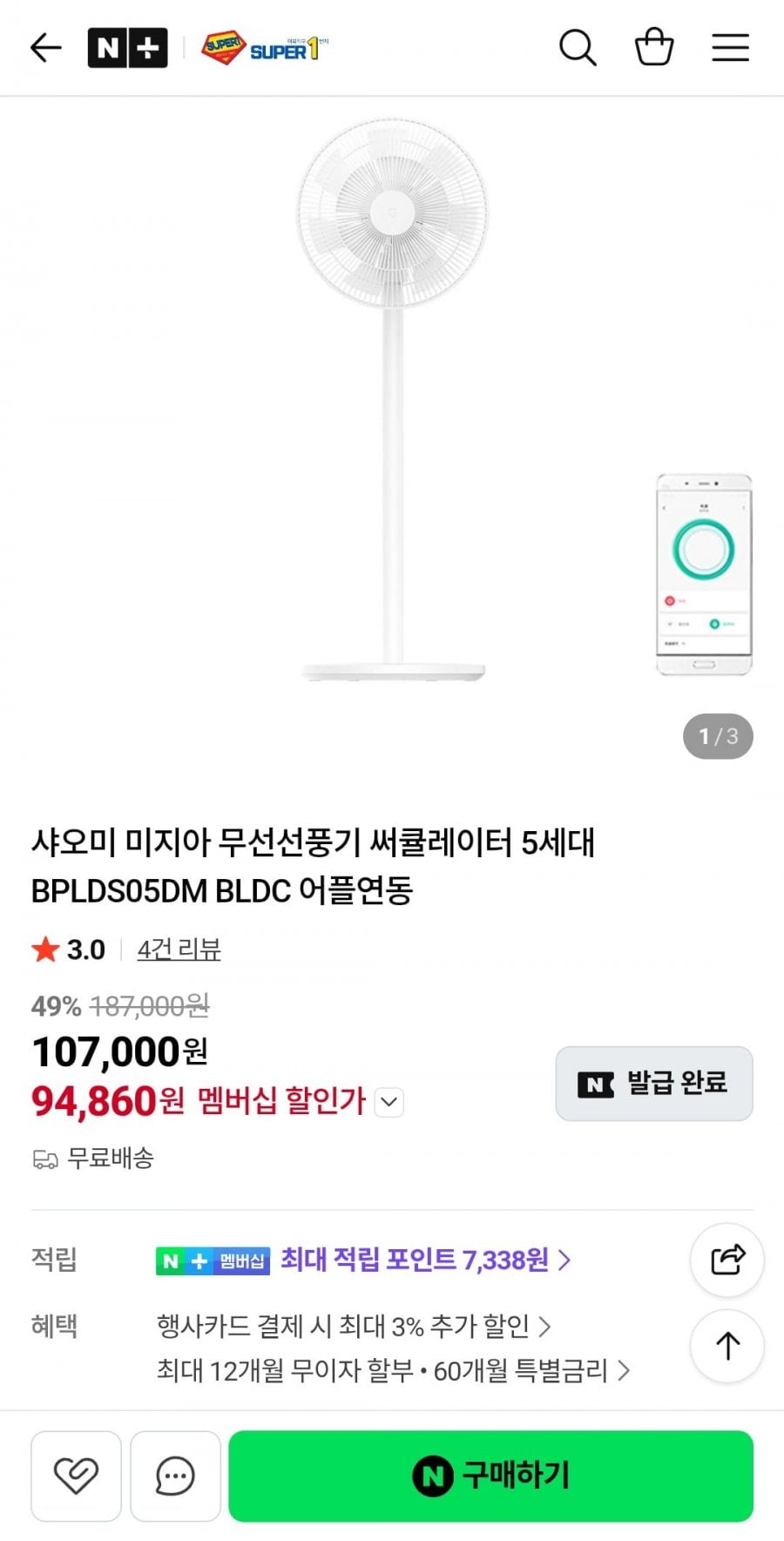Add this product to wishlist
784x1541 pixels.
point(76,1476)
